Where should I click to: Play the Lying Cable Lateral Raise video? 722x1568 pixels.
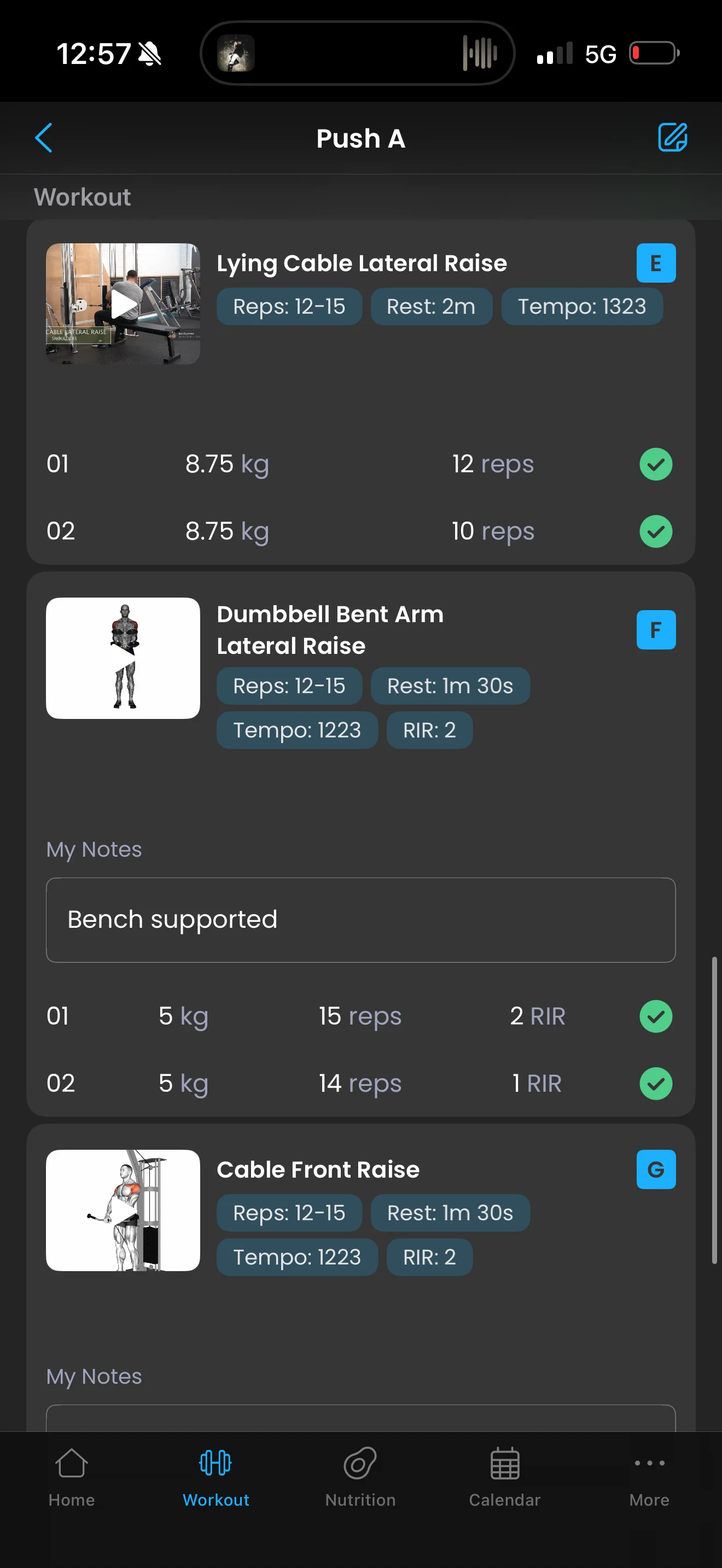tap(123, 305)
